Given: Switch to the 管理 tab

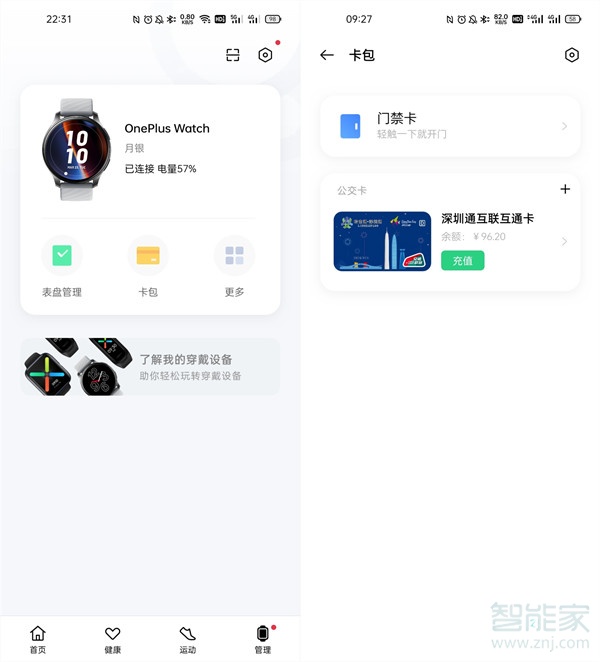Looking at the screenshot, I should click(263, 639).
